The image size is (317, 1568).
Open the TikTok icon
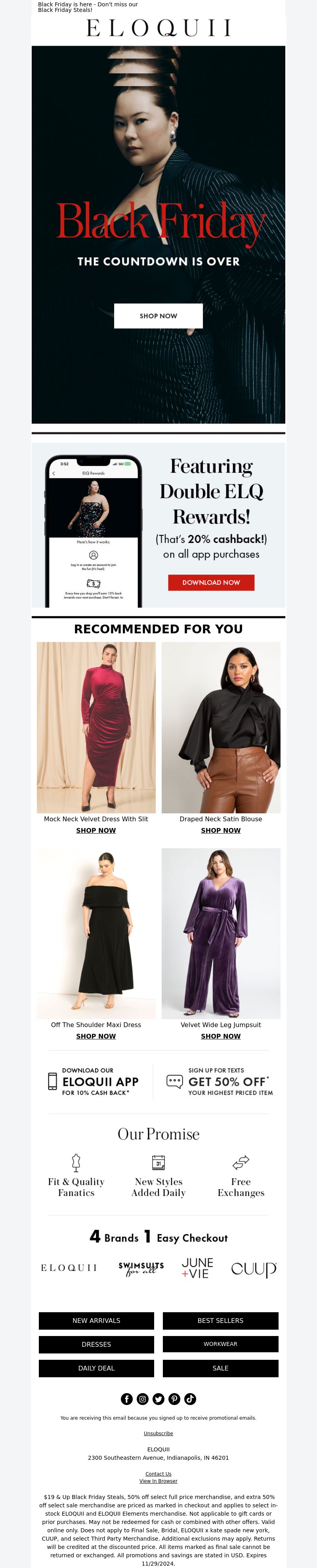tap(191, 1399)
